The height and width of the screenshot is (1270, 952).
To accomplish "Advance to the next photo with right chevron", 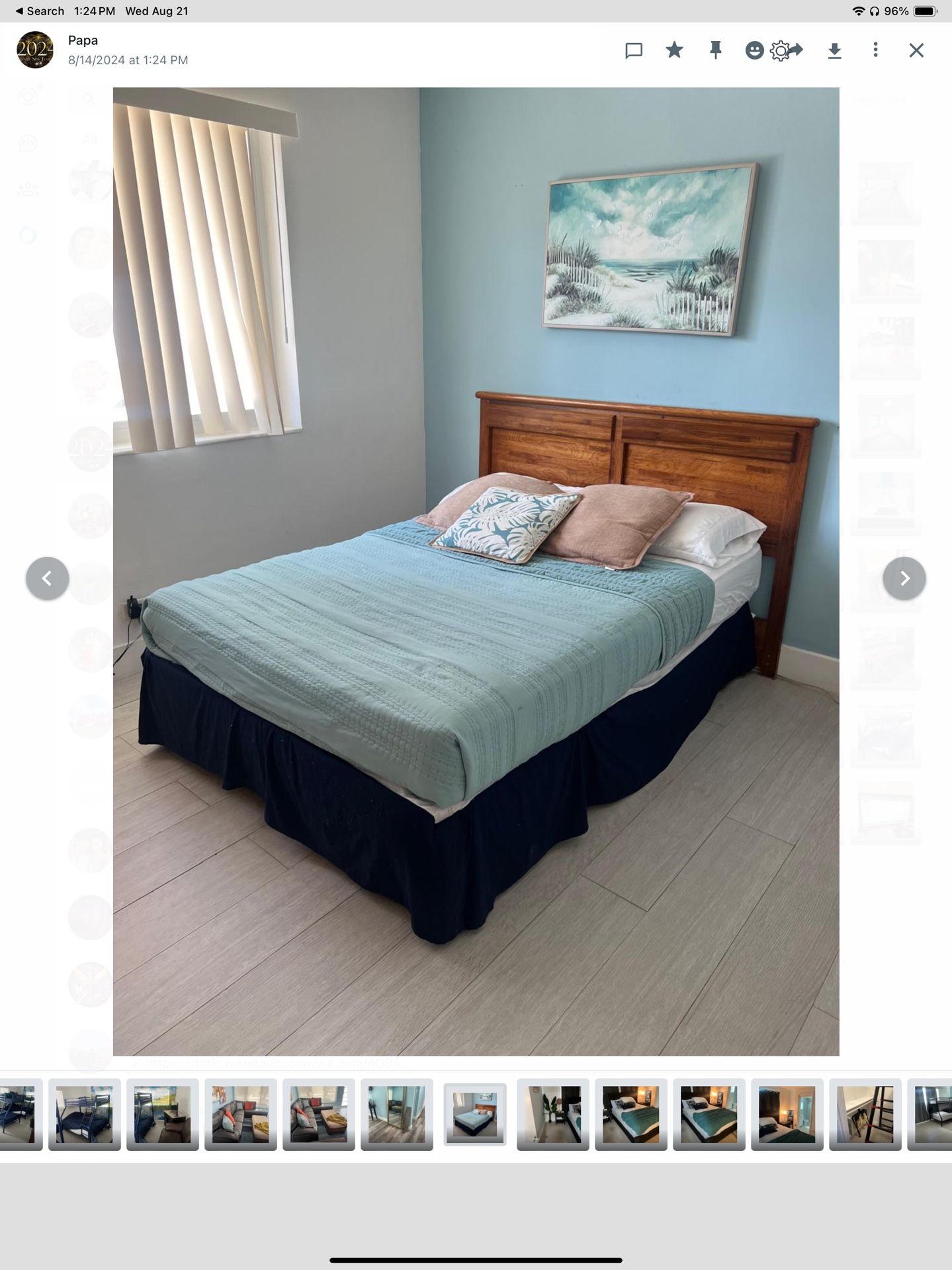I will (x=904, y=578).
